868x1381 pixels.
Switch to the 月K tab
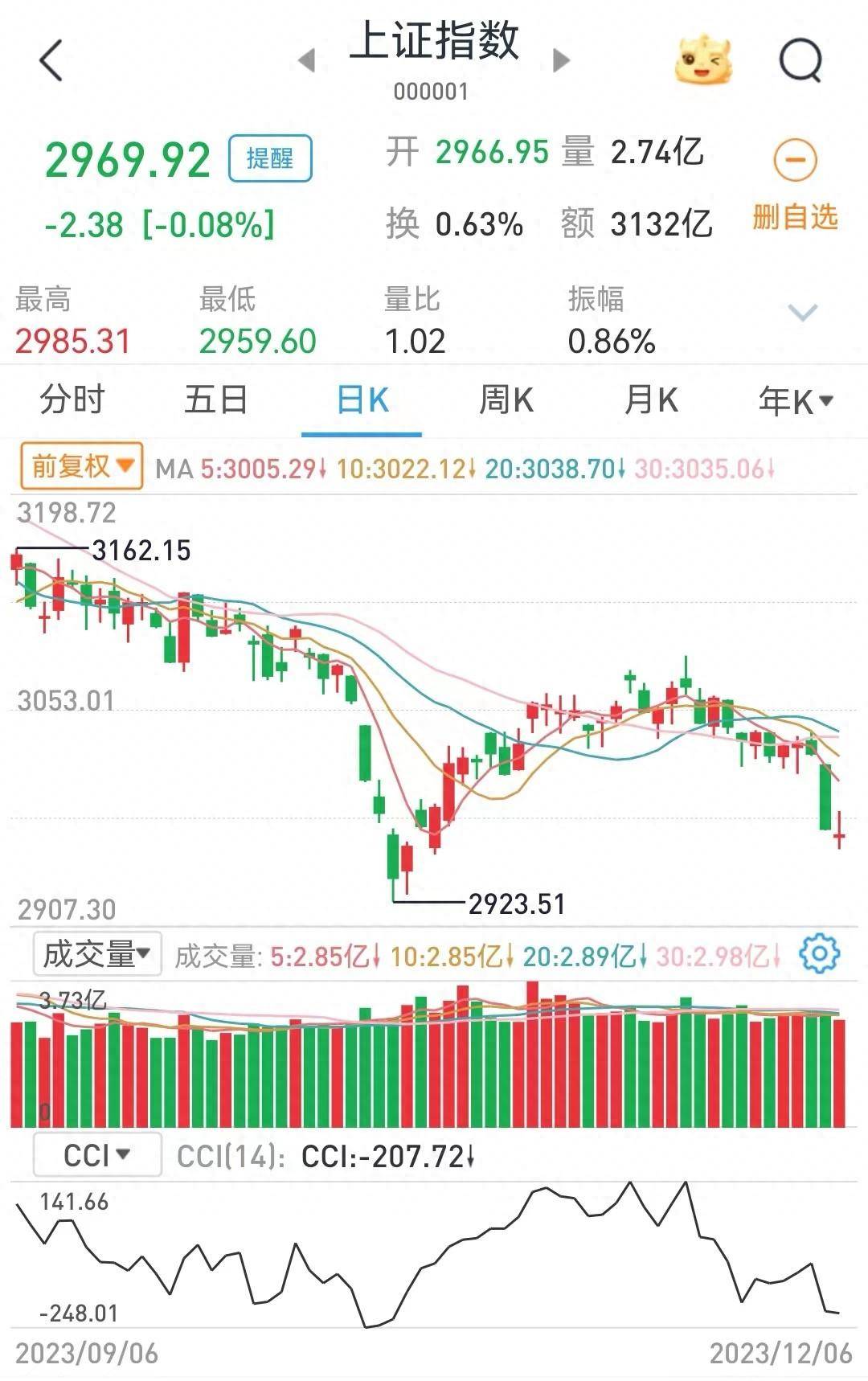tap(650, 400)
